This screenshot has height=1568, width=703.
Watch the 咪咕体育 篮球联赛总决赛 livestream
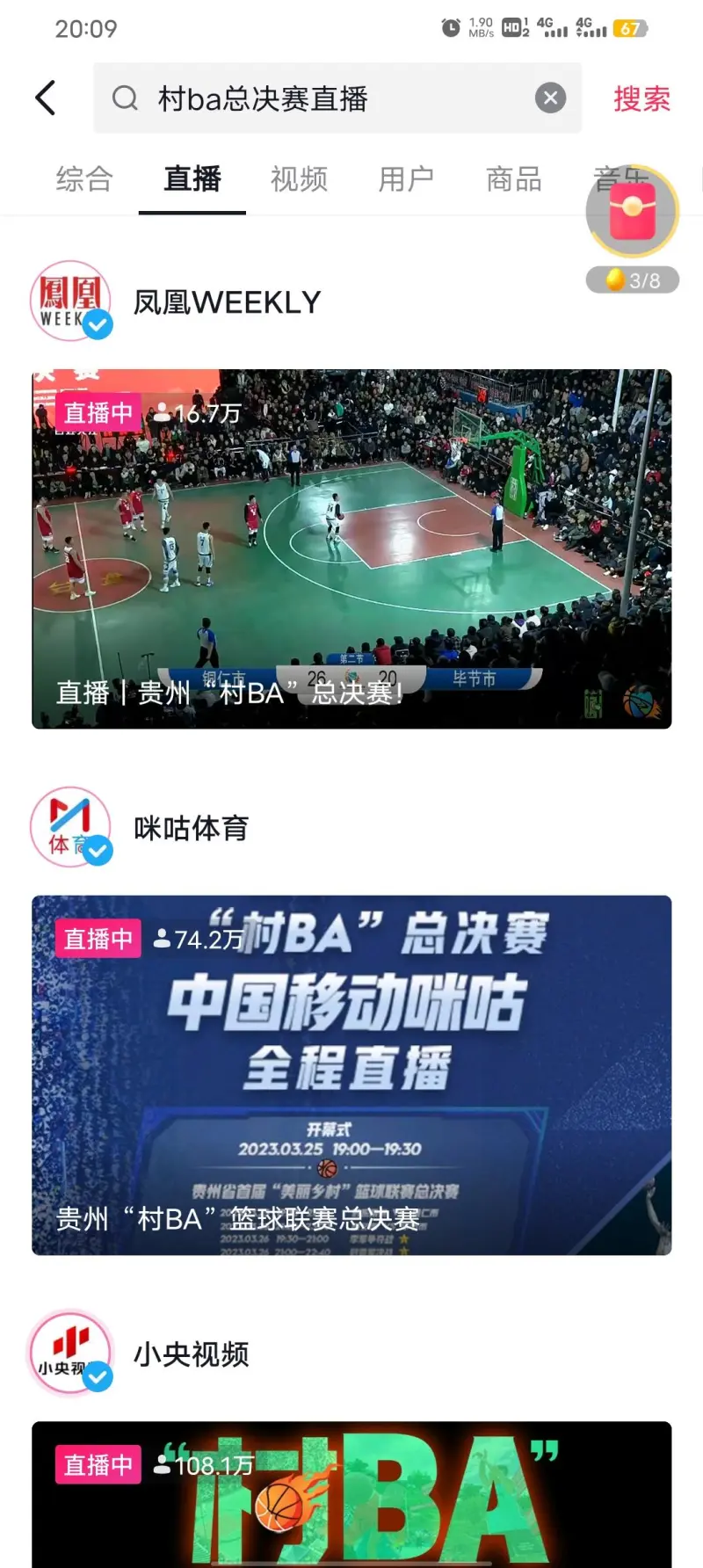pyautogui.click(x=351, y=1074)
